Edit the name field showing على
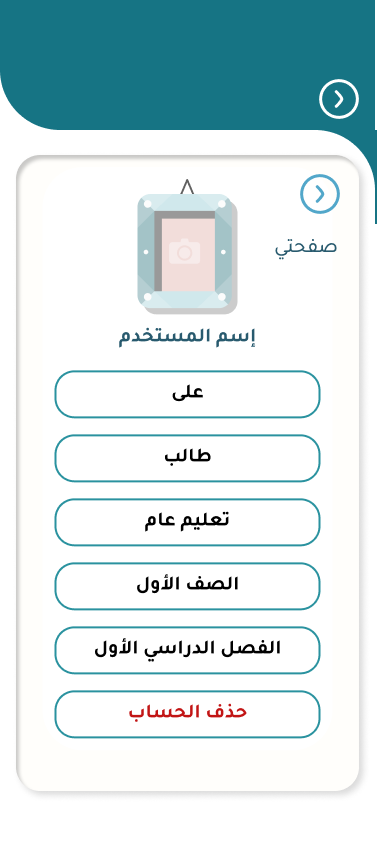 187,394
